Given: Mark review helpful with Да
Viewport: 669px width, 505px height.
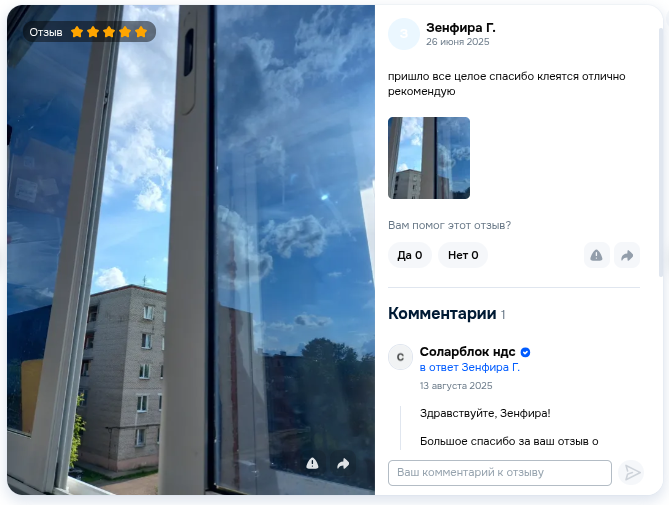Looking at the screenshot, I should (410, 255).
